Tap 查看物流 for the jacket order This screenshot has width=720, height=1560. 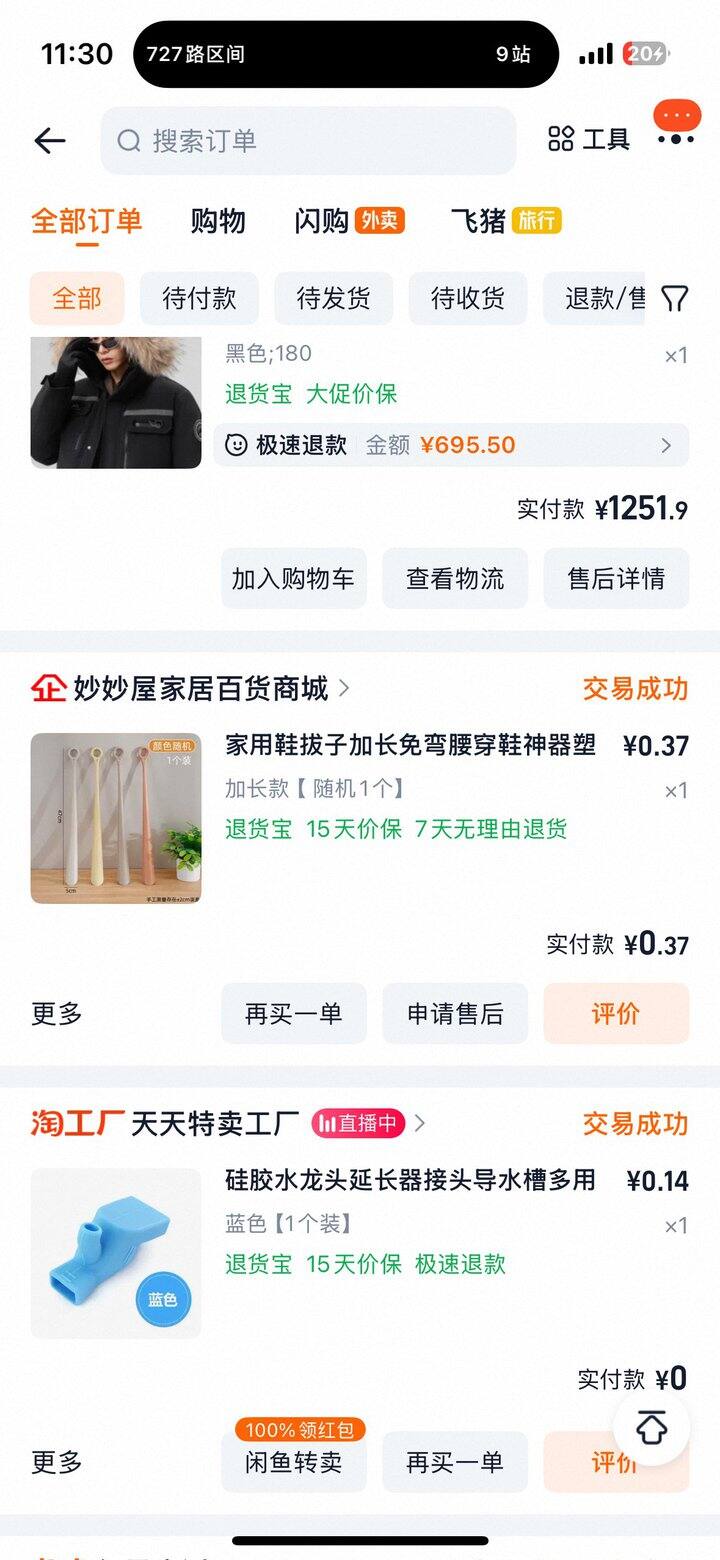pyautogui.click(x=455, y=578)
